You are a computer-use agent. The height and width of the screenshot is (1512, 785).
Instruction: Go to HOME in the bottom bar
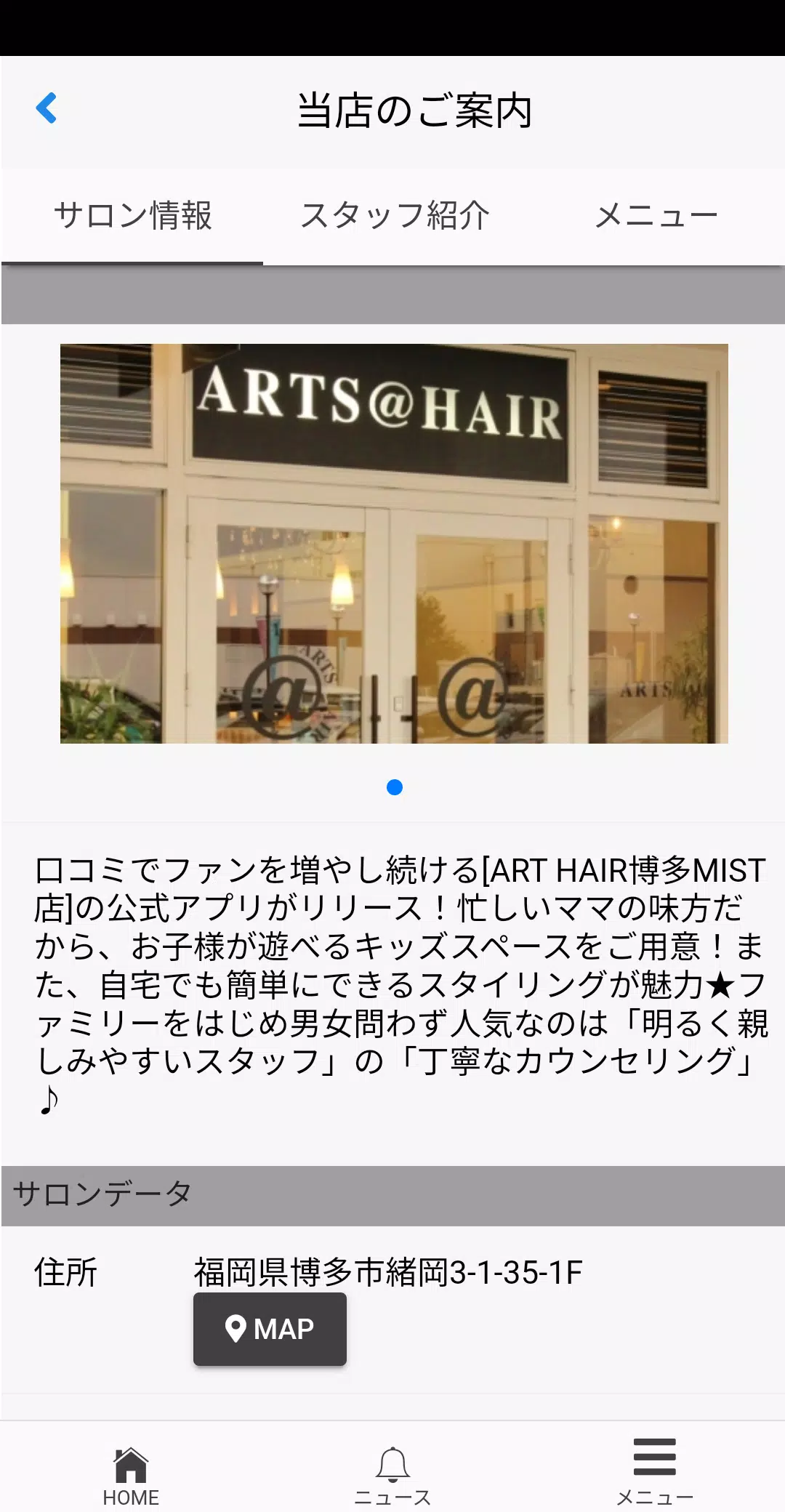point(131,1476)
